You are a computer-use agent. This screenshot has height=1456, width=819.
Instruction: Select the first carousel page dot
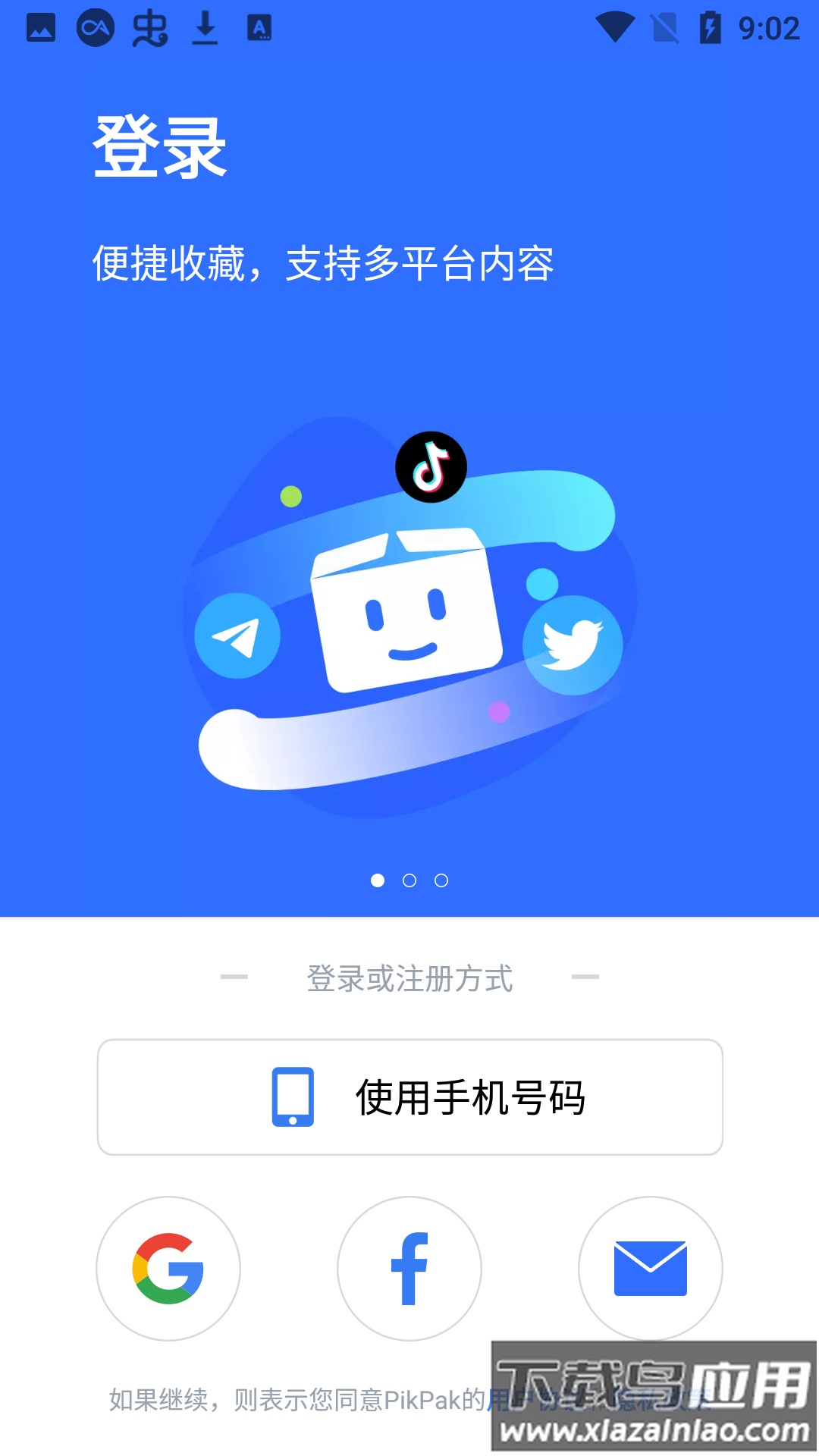376,882
